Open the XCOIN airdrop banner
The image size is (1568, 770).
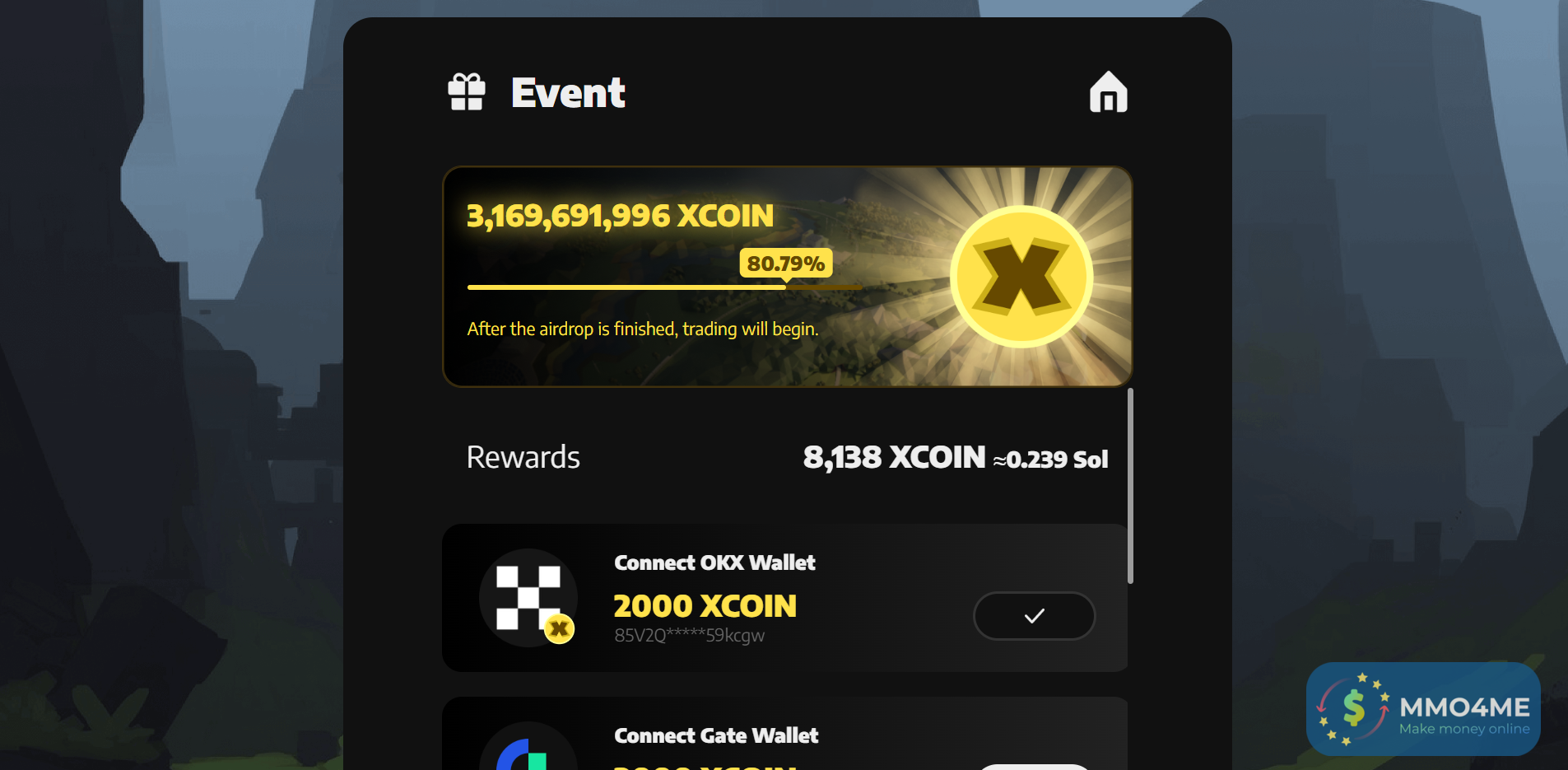(x=787, y=277)
